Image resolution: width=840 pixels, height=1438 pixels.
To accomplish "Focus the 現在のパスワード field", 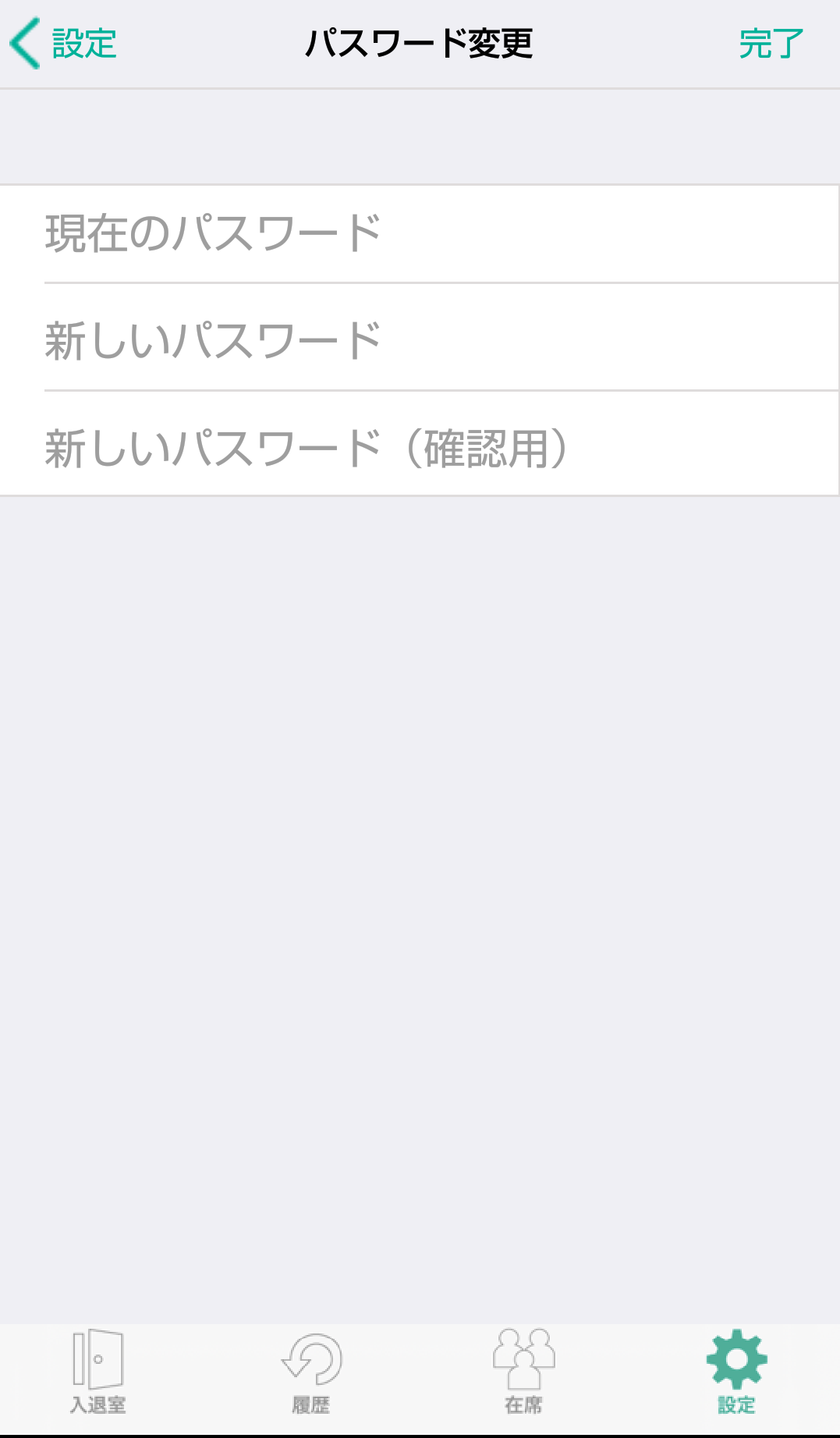I will pyautogui.click(x=420, y=233).
